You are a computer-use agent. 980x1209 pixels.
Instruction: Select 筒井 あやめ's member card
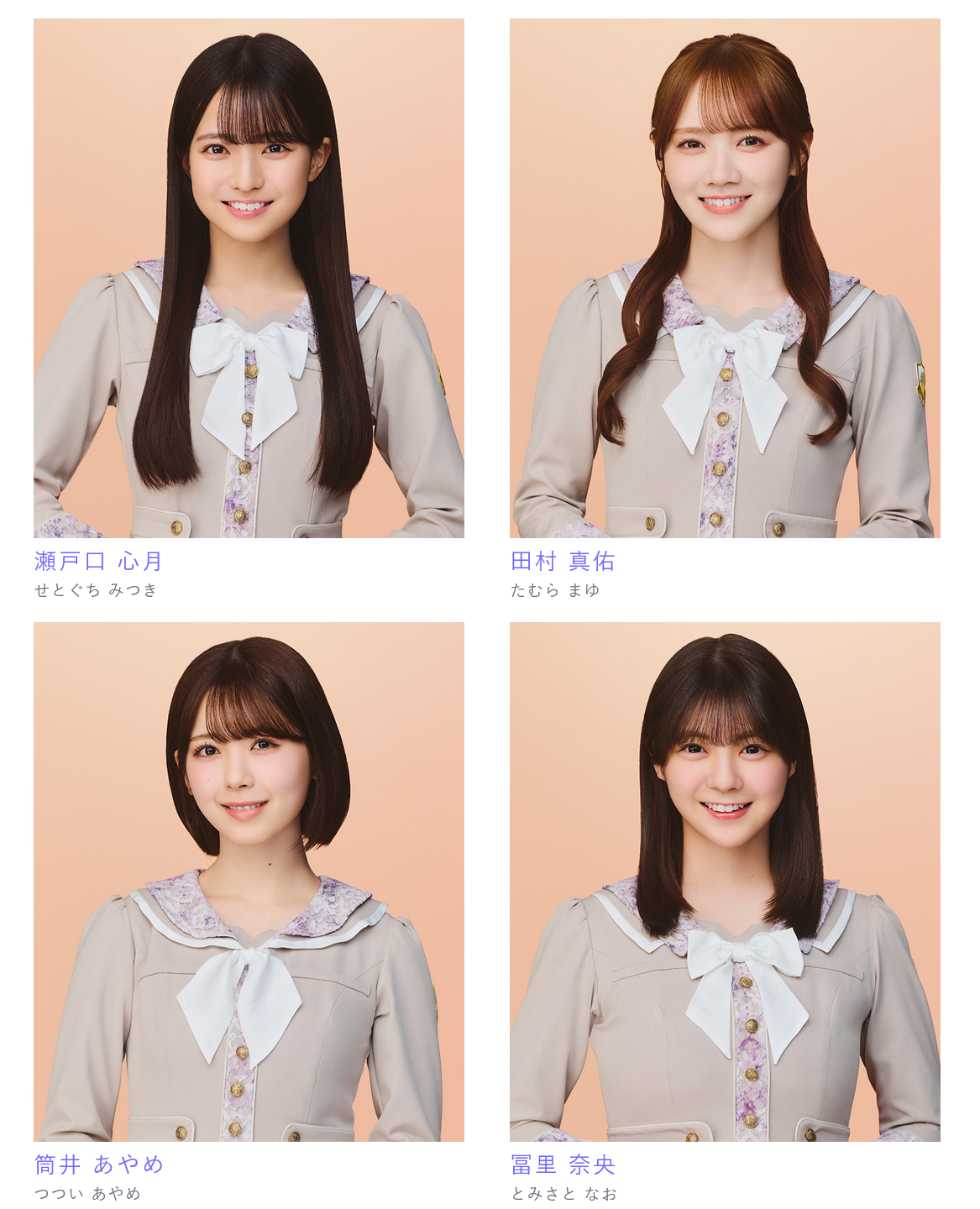pyautogui.click(x=249, y=882)
